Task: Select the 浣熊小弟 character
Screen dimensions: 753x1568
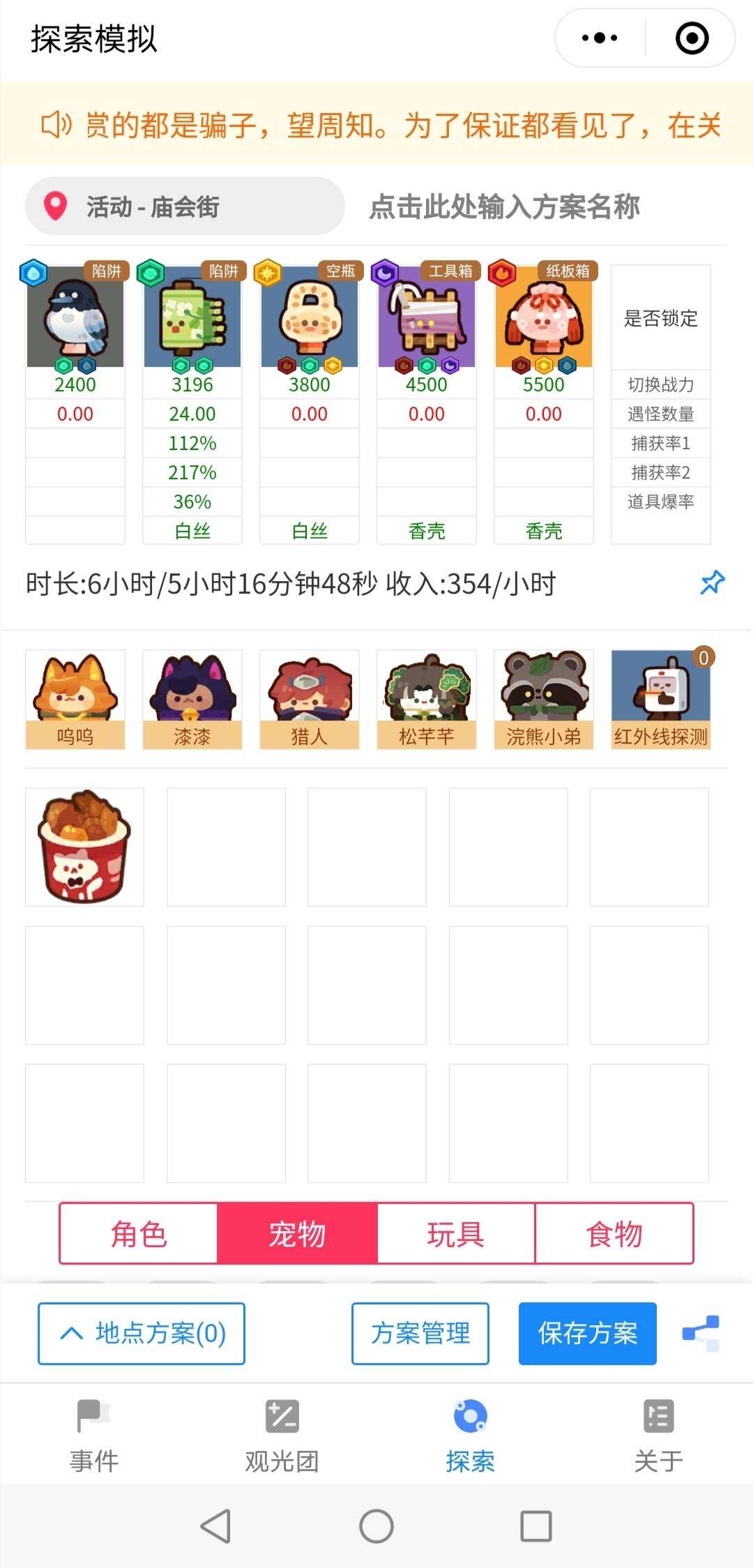Action: 544,699
